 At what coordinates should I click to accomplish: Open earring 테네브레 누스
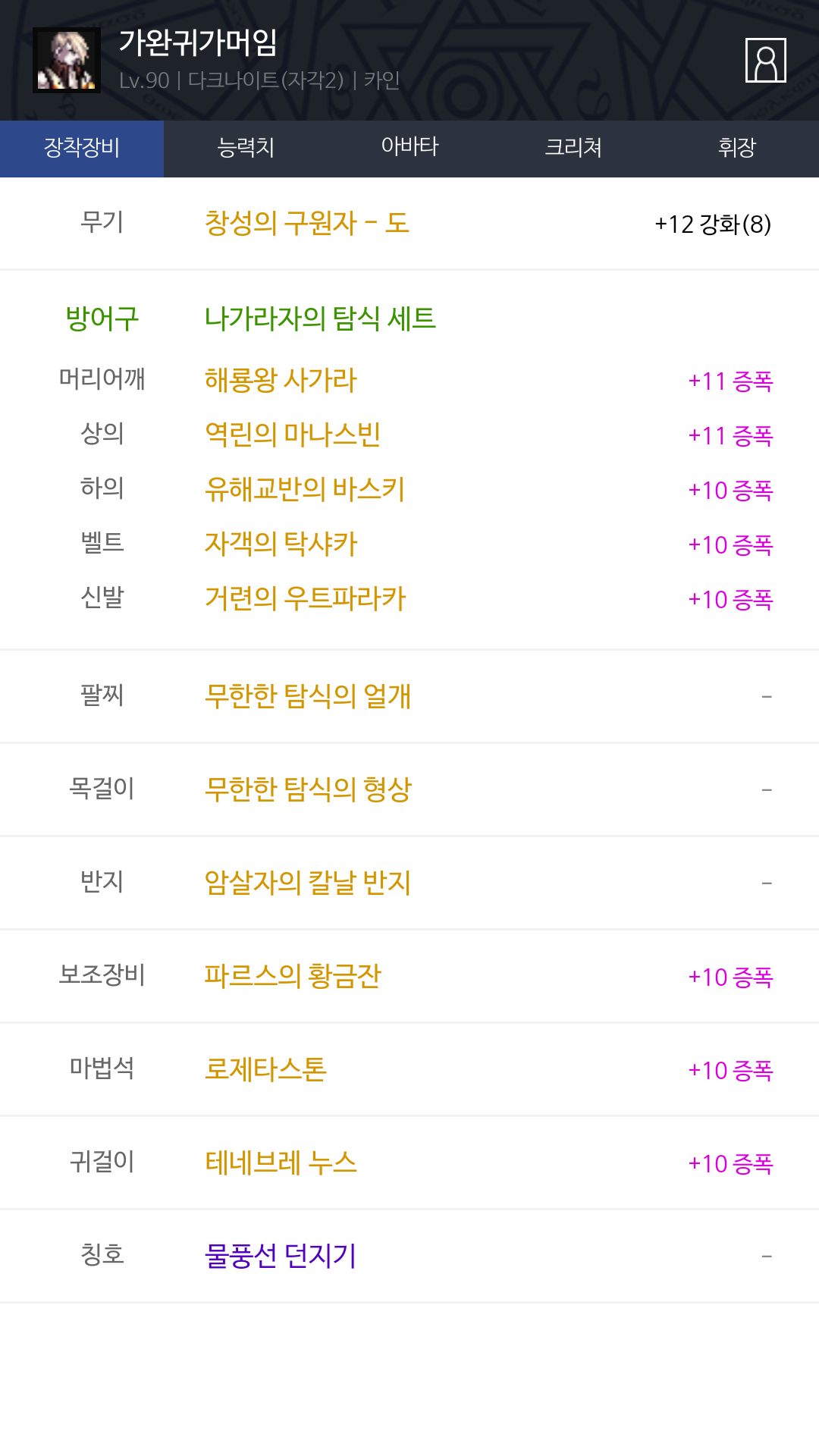281,1163
